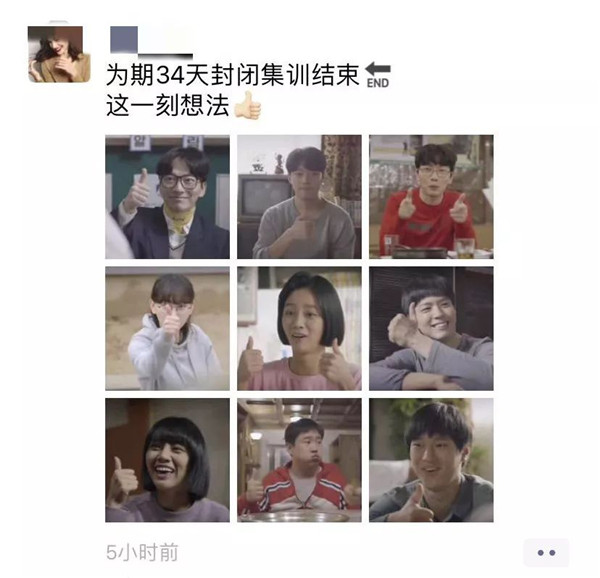600x578 pixels.
Task: Open photo of man in red sweater
Action: click(x=430, y=197)
